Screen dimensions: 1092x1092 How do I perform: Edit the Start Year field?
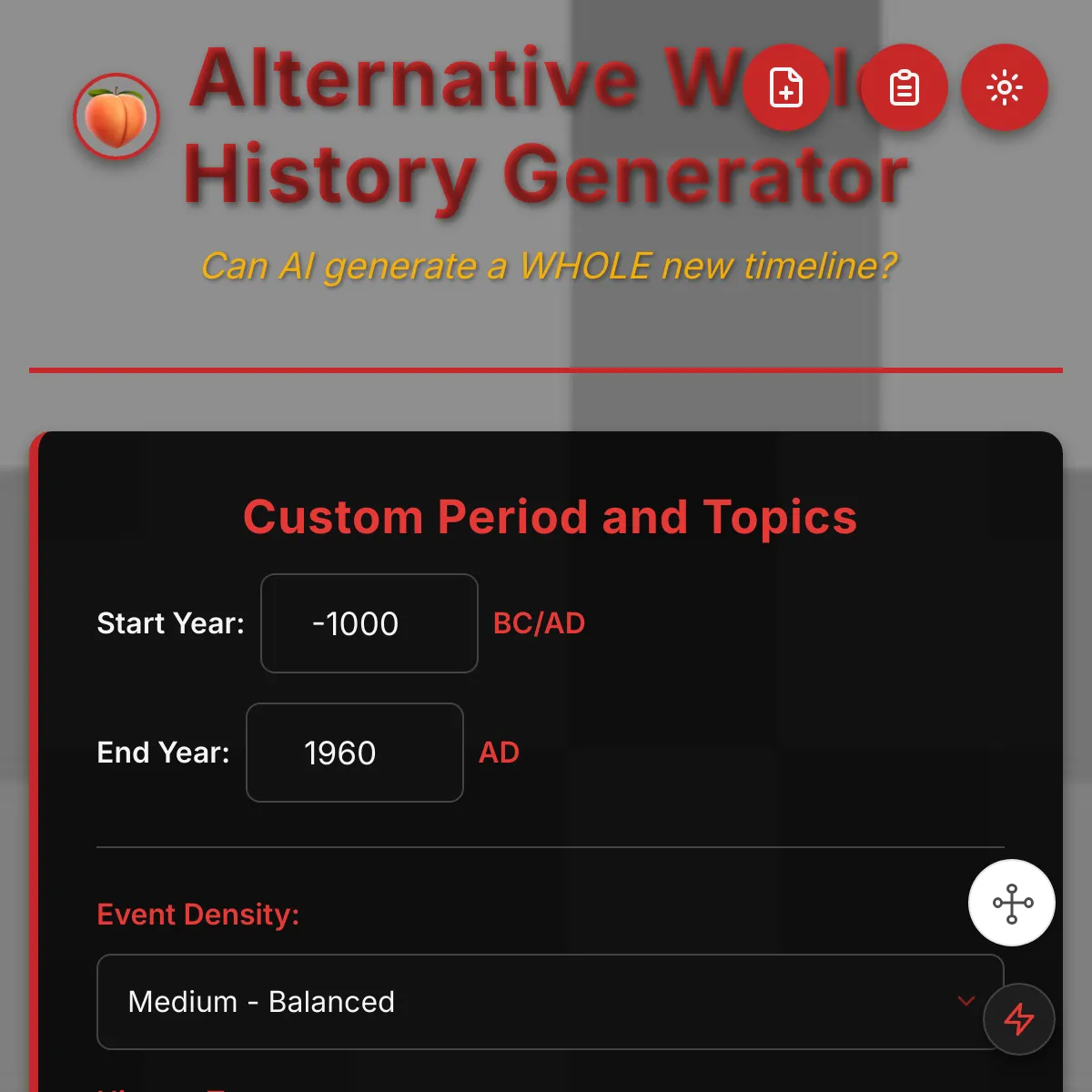point(369,623)
